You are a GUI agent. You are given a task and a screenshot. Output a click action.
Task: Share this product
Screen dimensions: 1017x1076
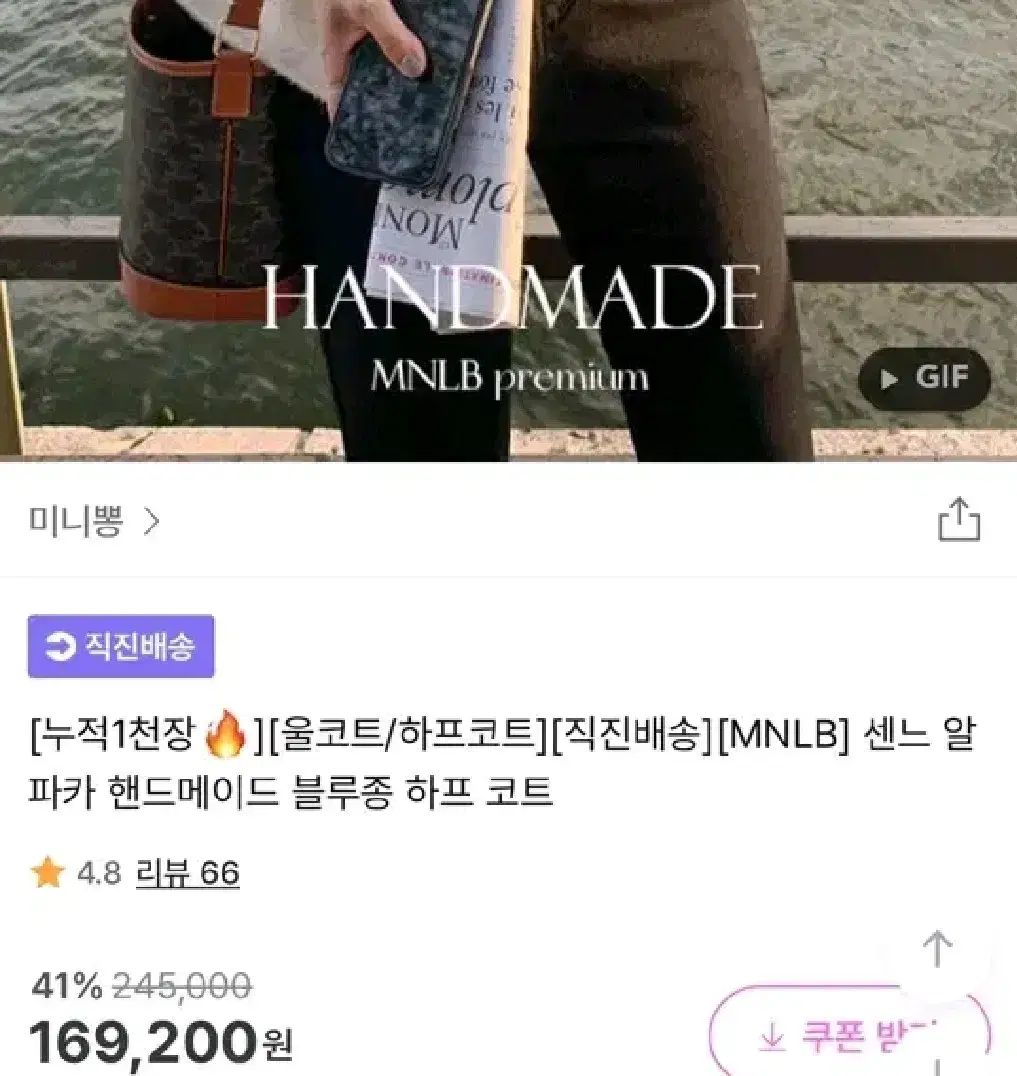pyautogui.click(x=958, y=520)
